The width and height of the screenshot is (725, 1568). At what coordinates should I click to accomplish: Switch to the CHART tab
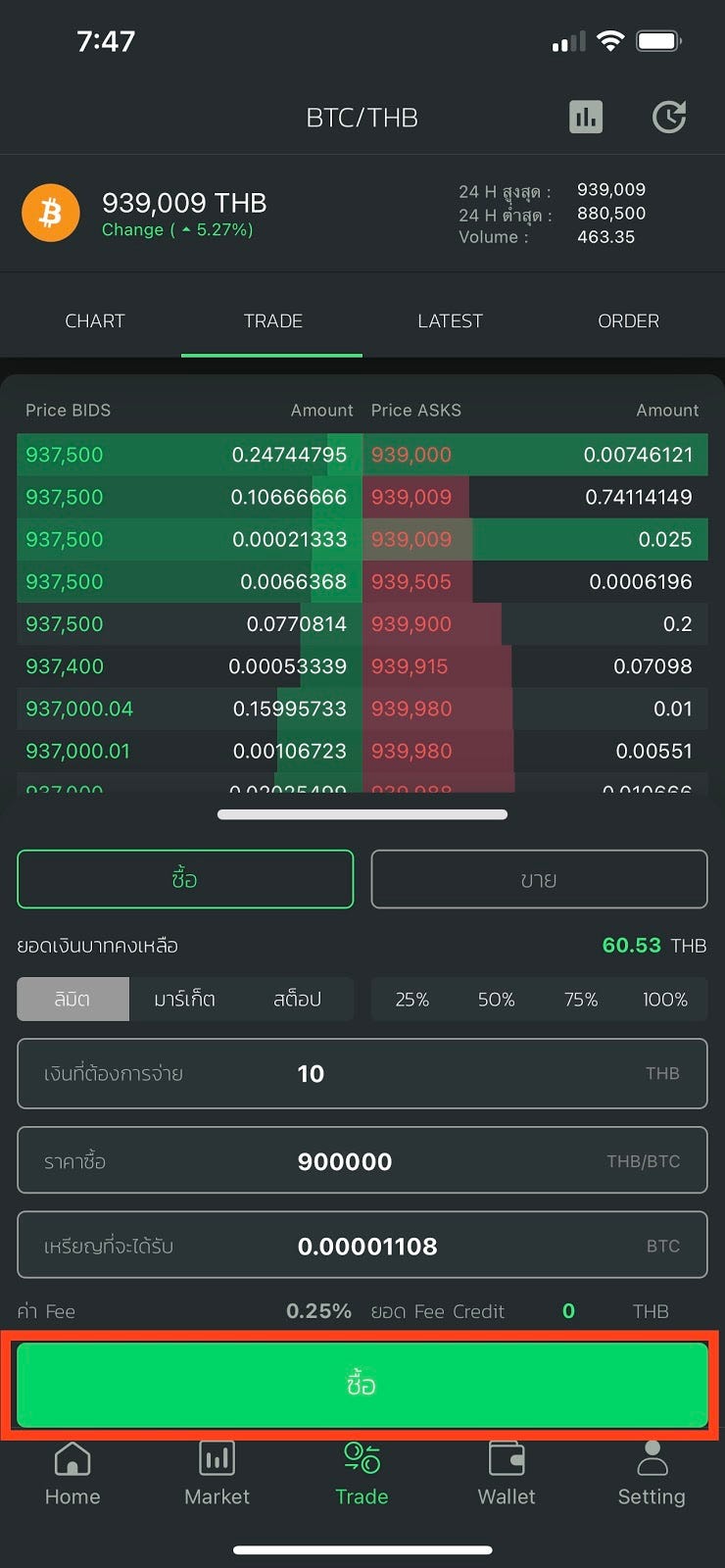[95, 321]
